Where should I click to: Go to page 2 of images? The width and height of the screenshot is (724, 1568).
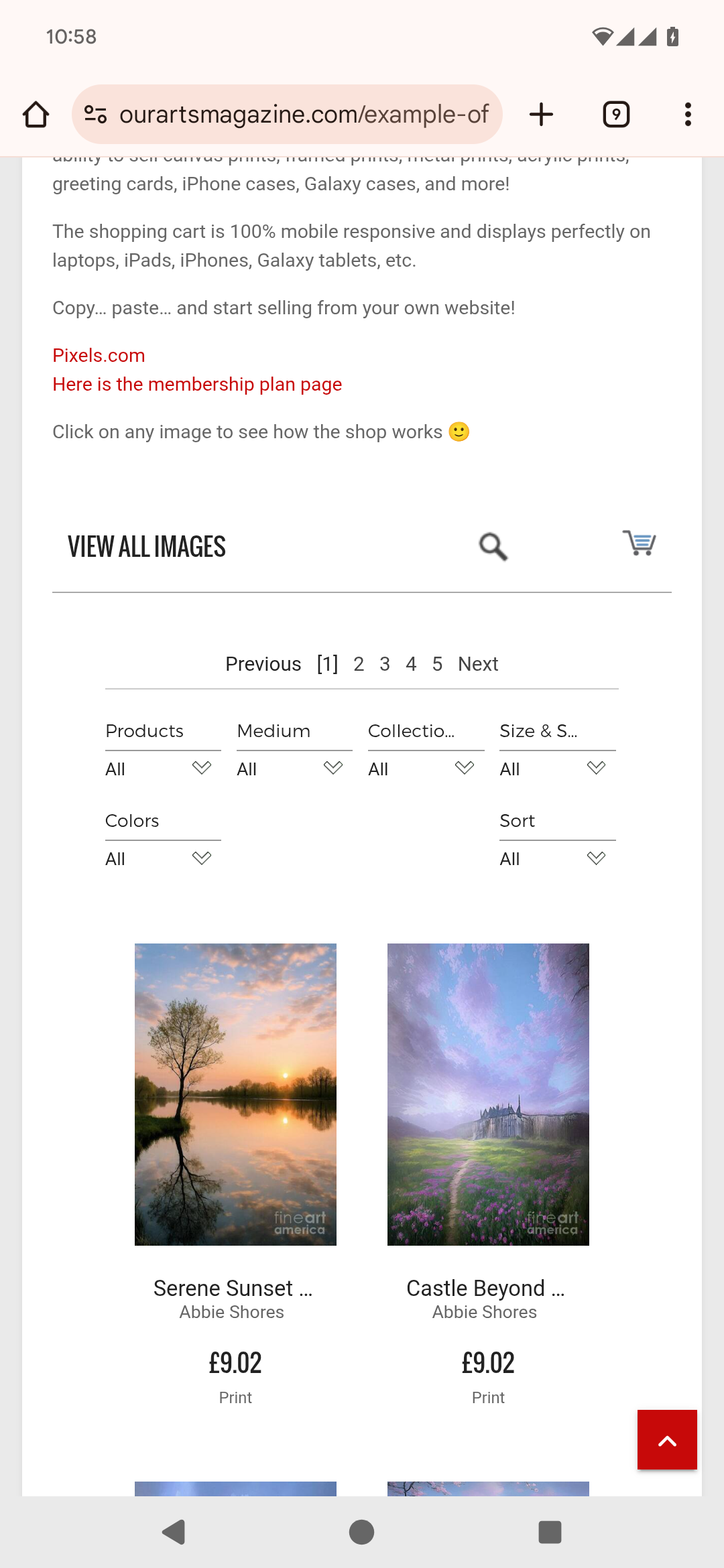tap(359, 664)
